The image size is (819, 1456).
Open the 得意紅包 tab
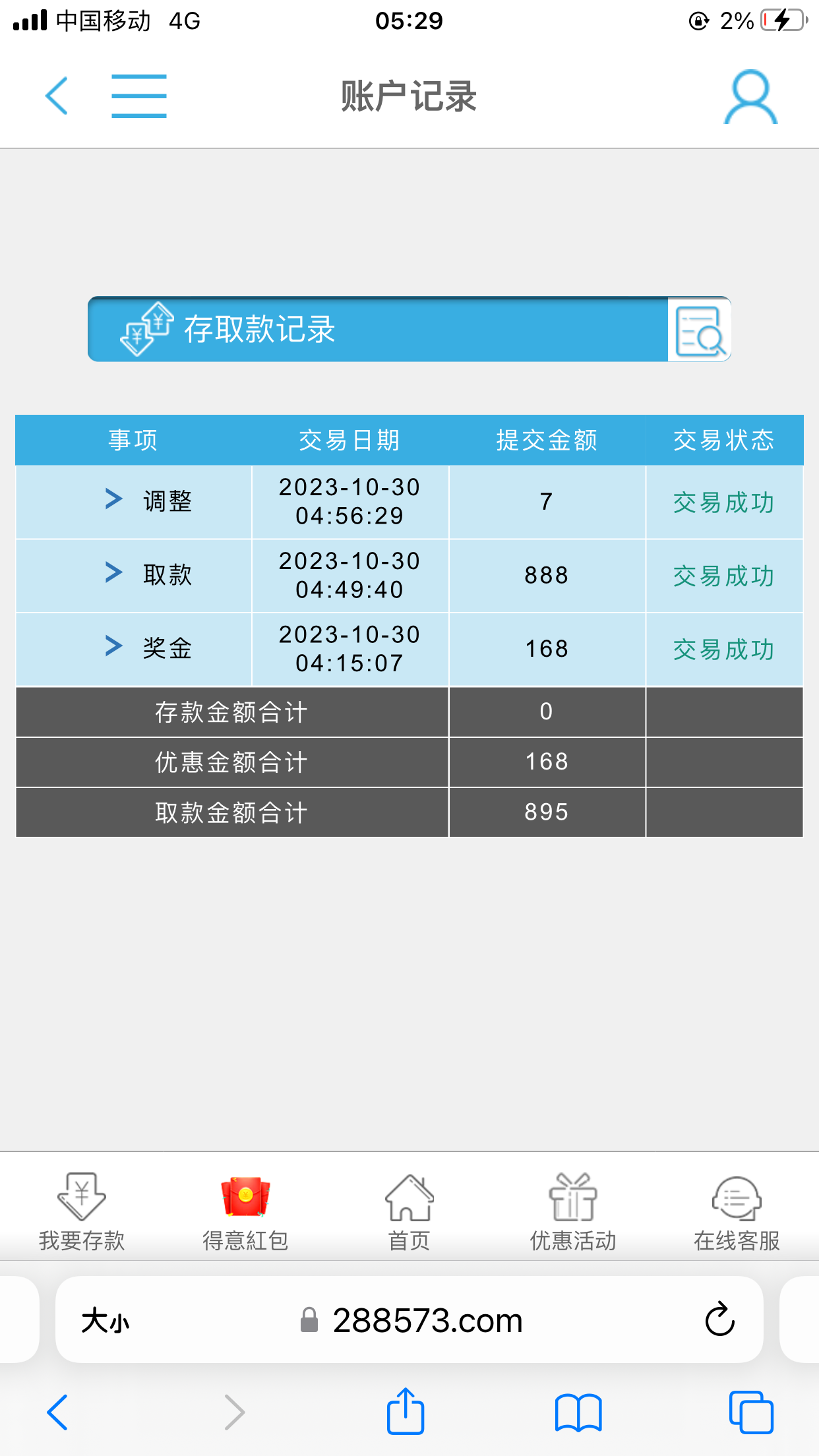coord(245,1212)
